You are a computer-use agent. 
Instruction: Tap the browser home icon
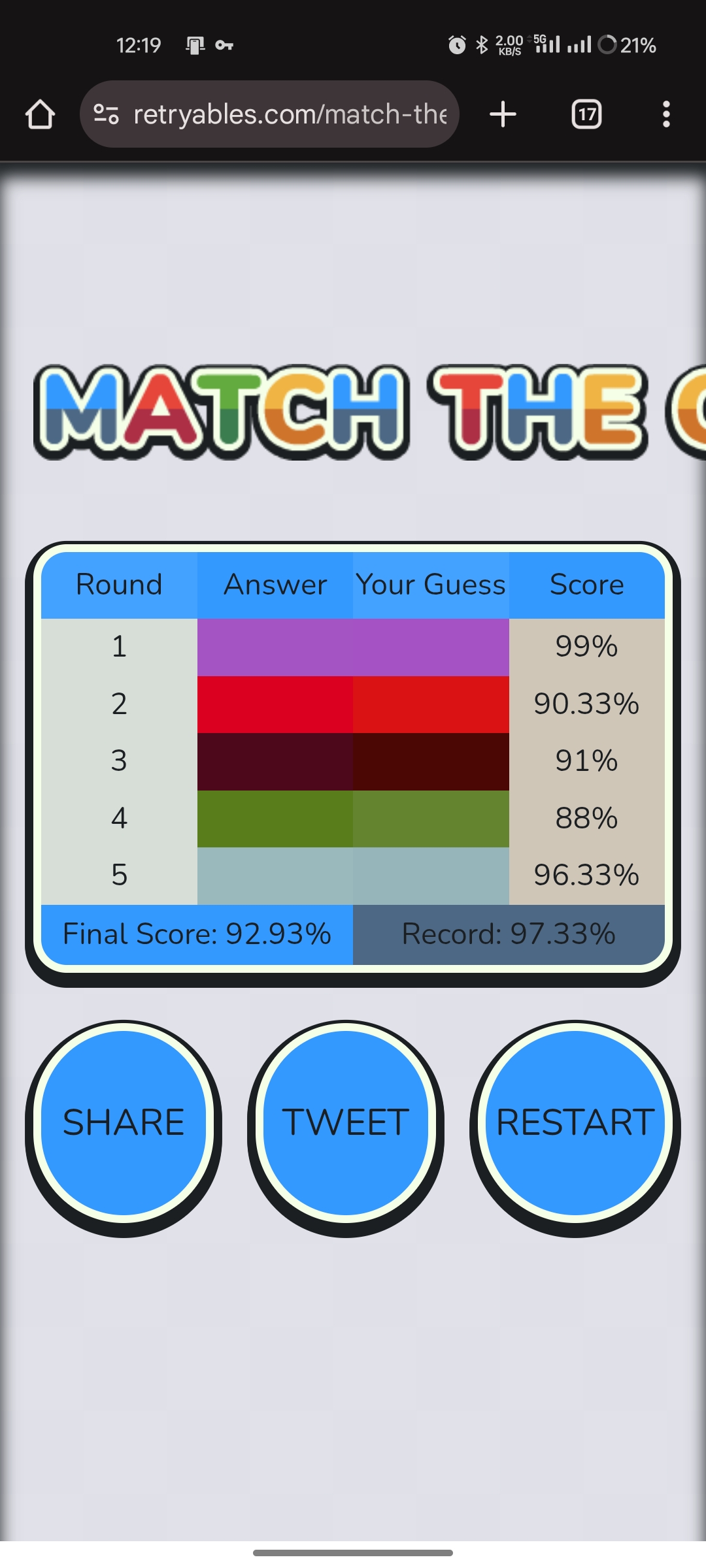pyautogui.click(x=40, y=114)
